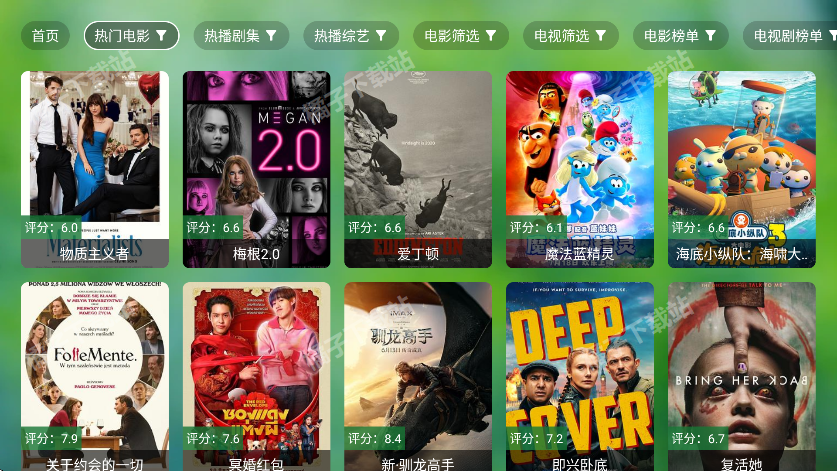Screen dimensions: 837x471
Task: Open the movie 物质主义者
Action: (95, 168)
